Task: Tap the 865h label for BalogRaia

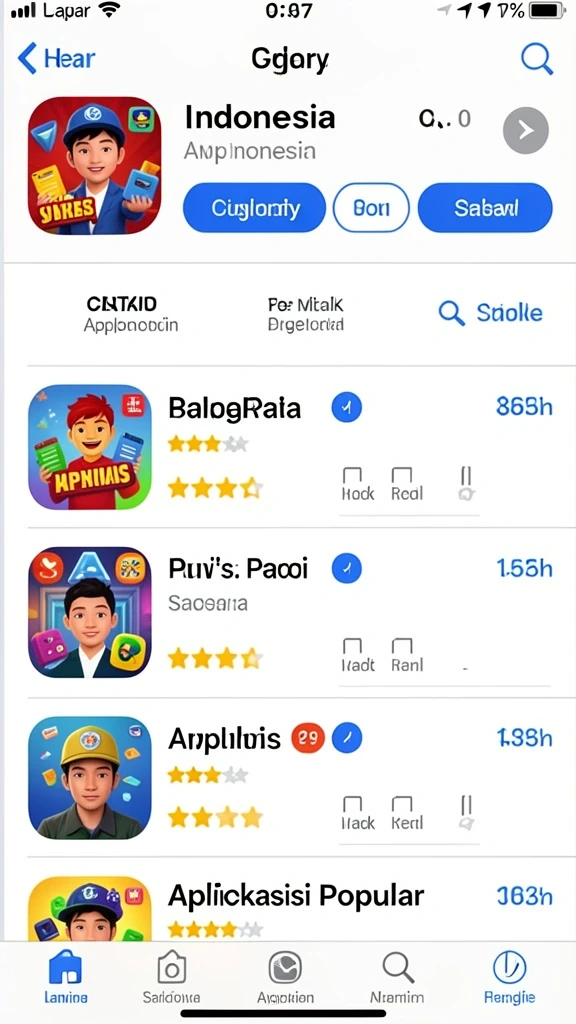Action: 524,407
